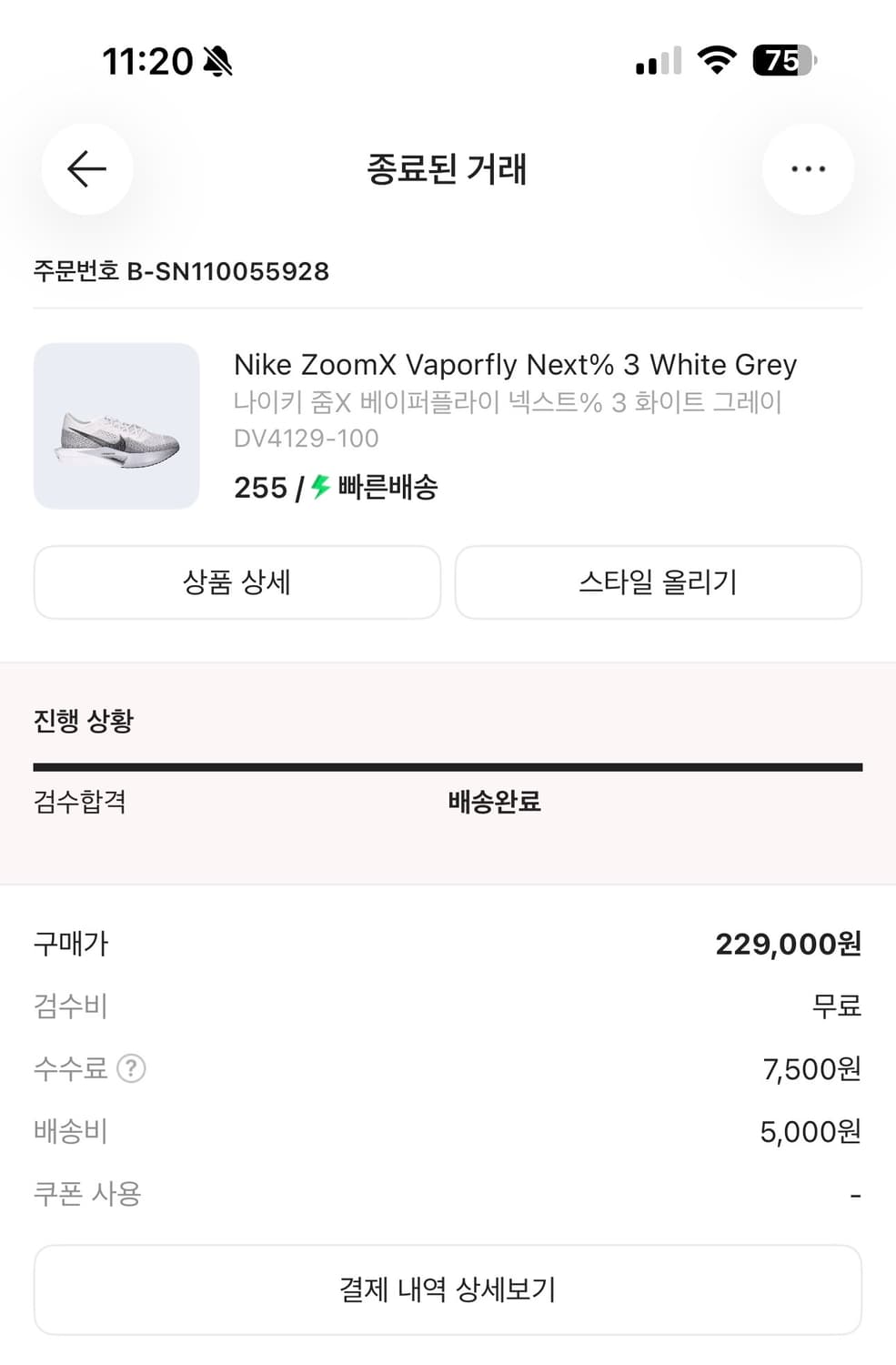
Task: Tap the 결제 내역 상세보기 button
Action: 448,1289
